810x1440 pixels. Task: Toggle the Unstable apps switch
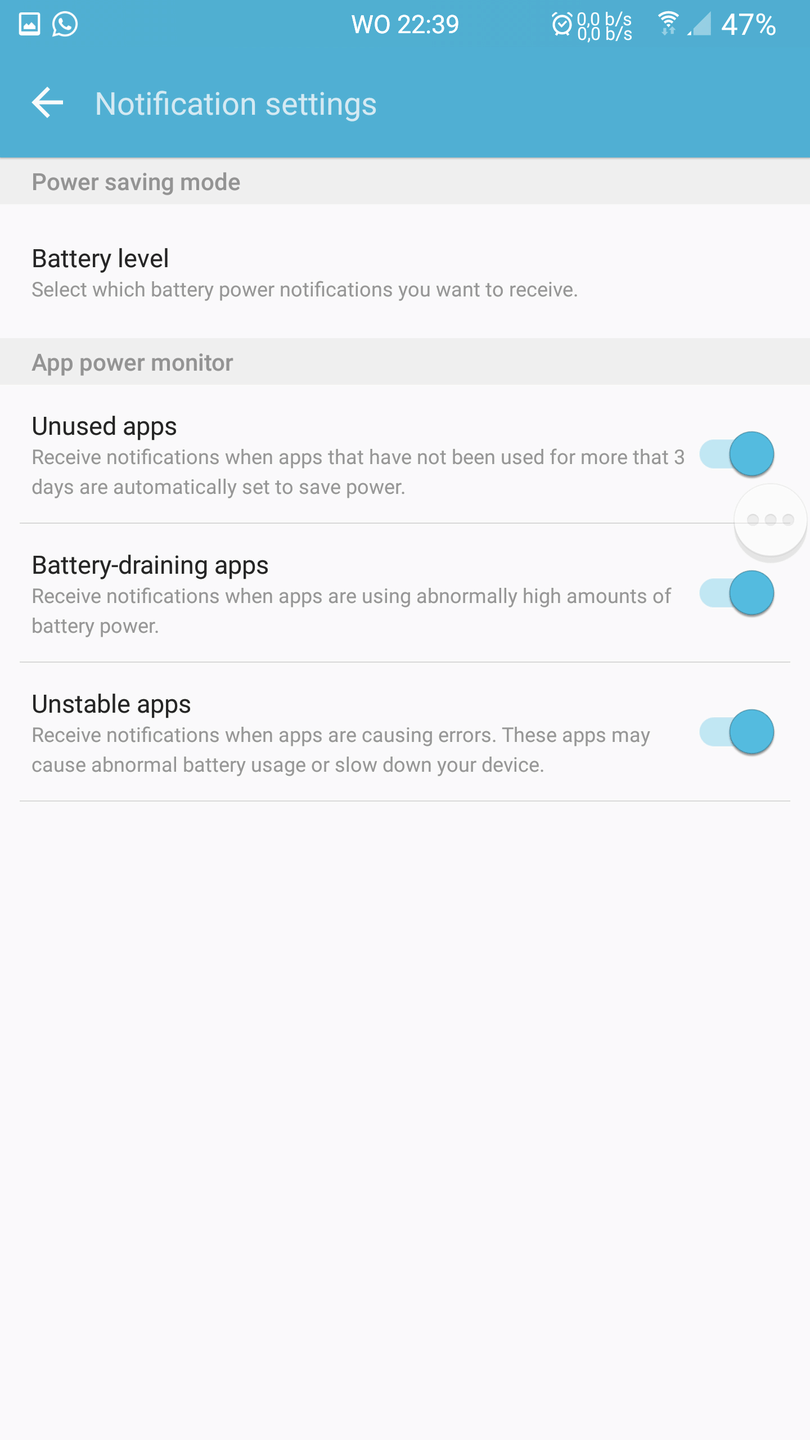pos(737,732)
